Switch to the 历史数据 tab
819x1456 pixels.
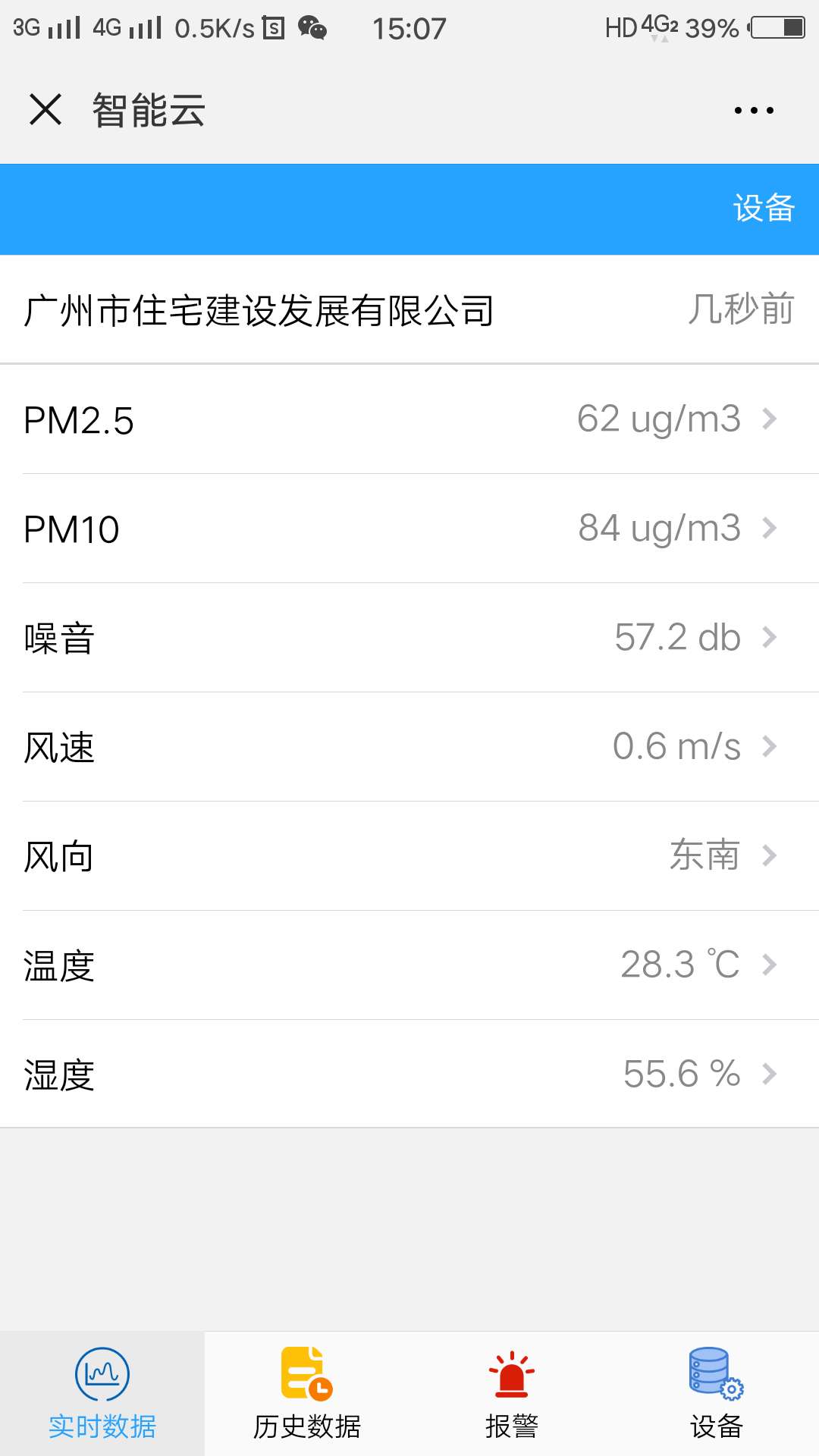(x=307, y=1394)
